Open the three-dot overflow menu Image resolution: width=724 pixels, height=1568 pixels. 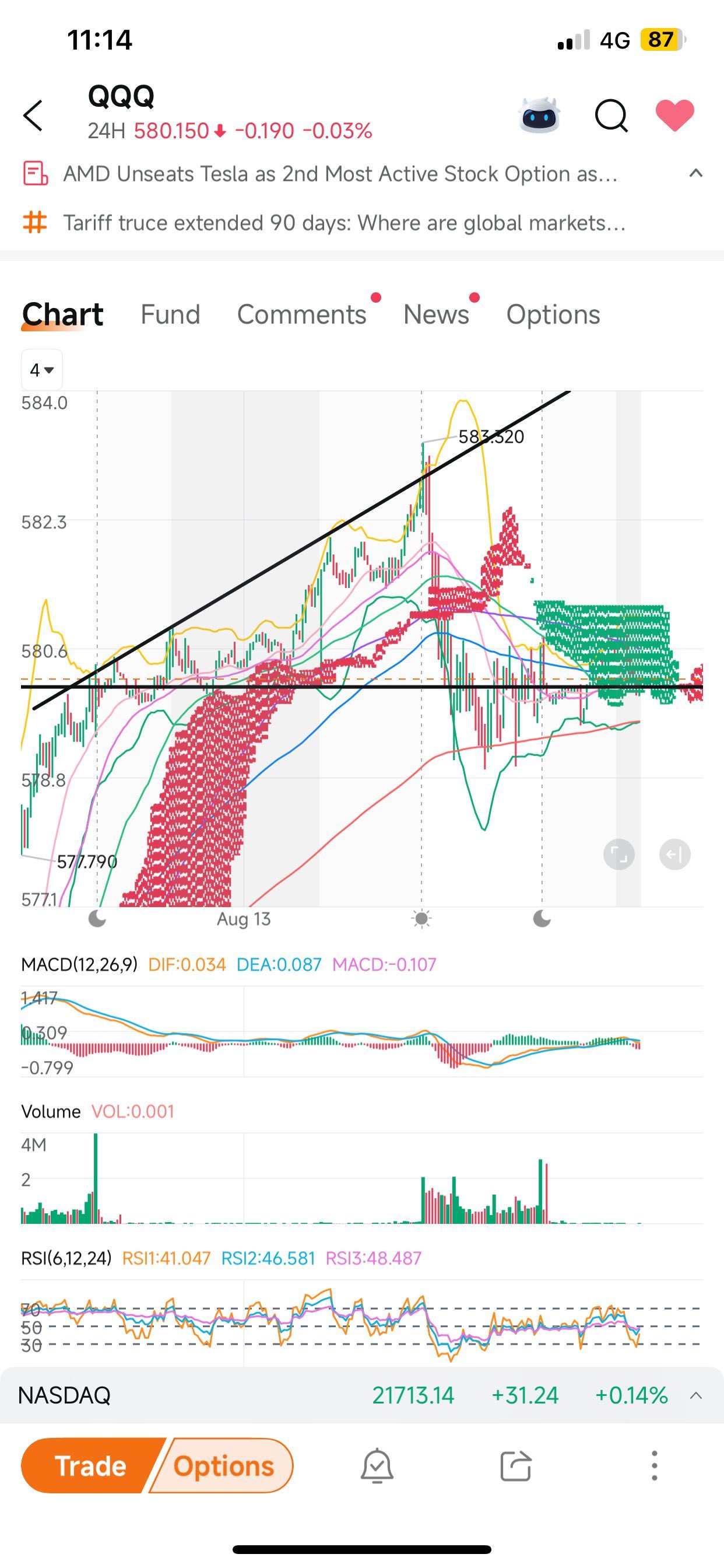tap(654, 1466)
